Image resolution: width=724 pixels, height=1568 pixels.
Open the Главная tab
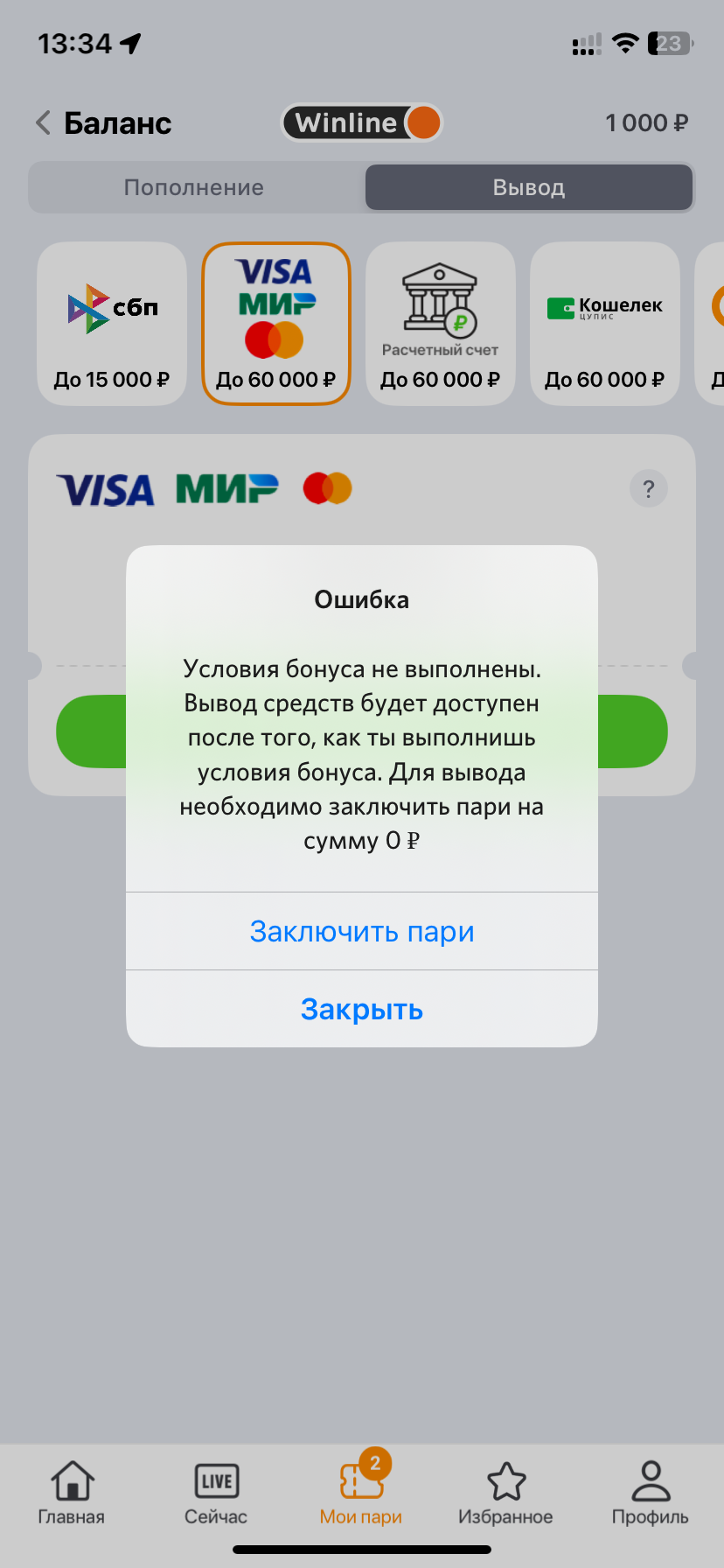72,1493
